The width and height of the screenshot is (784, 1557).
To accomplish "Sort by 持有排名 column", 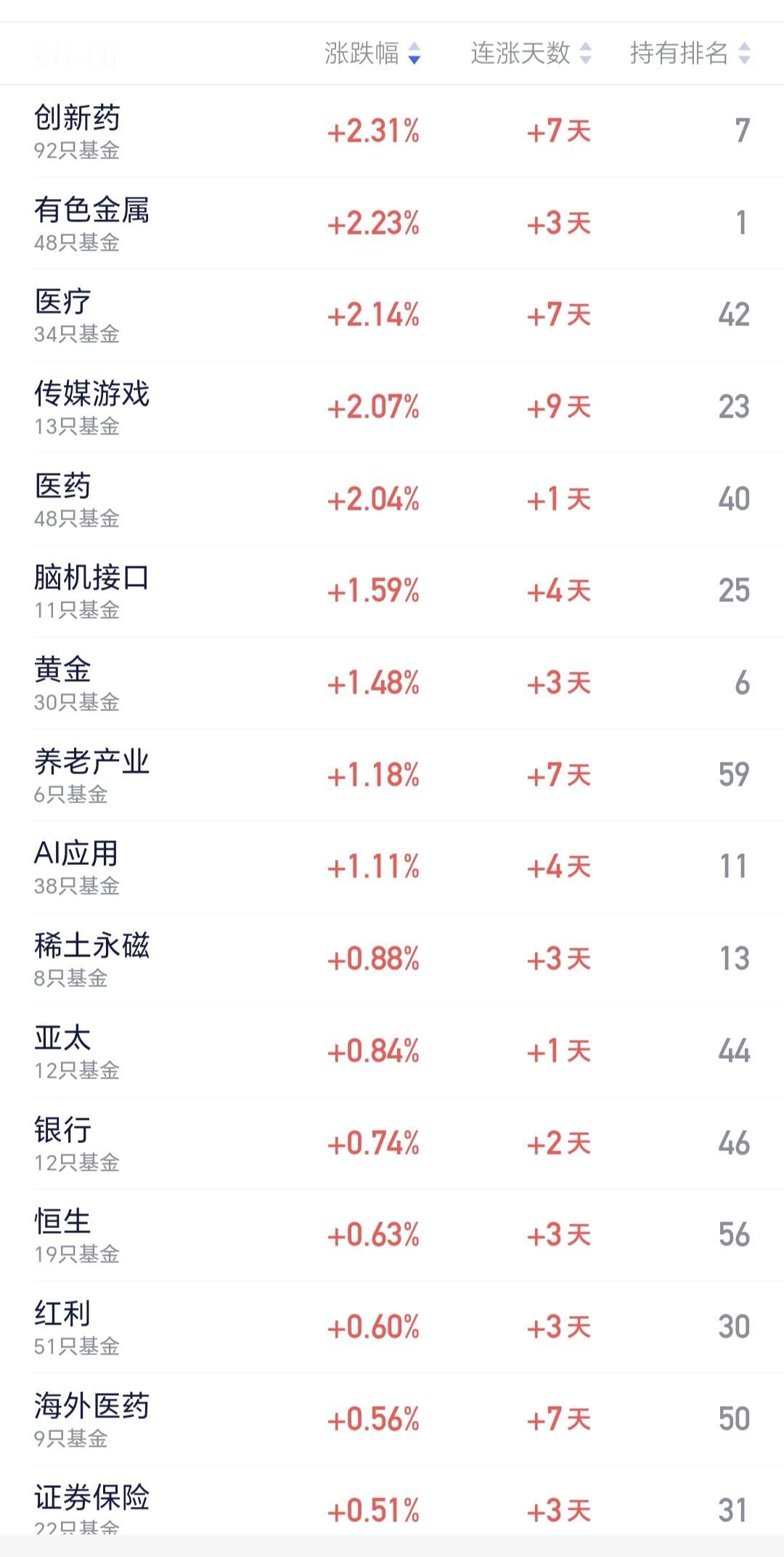I will [x=690, y=53].
